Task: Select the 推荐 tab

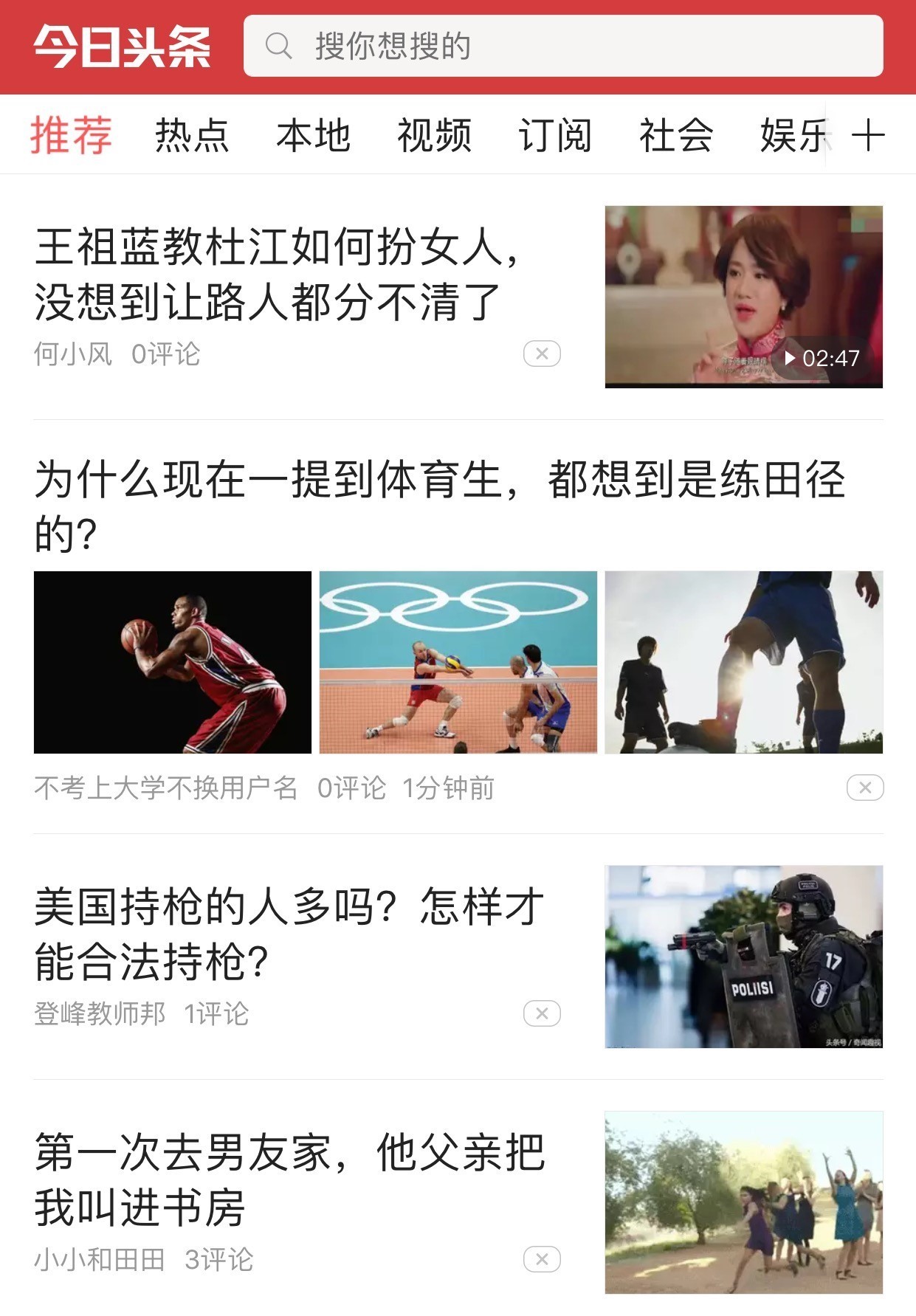Action: 71,136
